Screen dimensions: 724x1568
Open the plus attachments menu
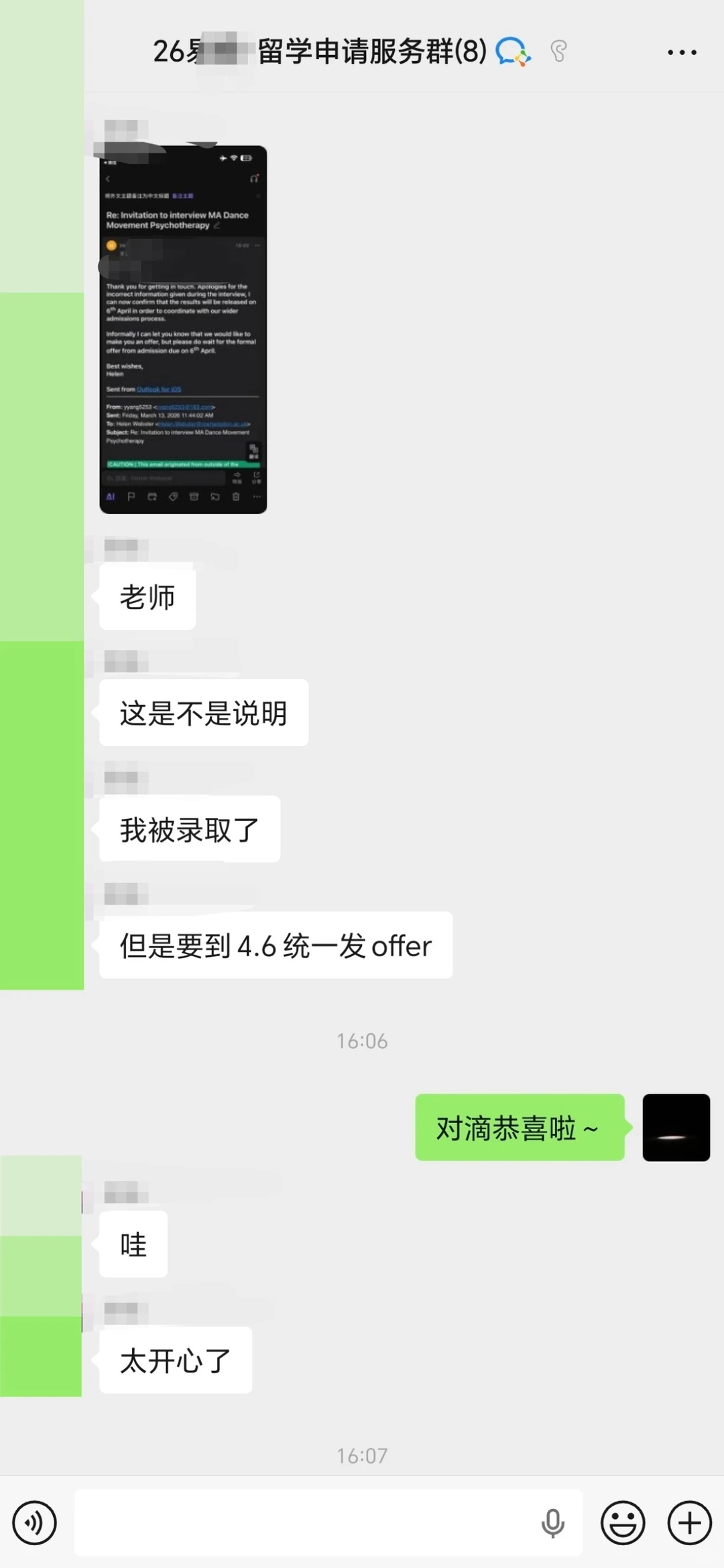point(689,1523)
